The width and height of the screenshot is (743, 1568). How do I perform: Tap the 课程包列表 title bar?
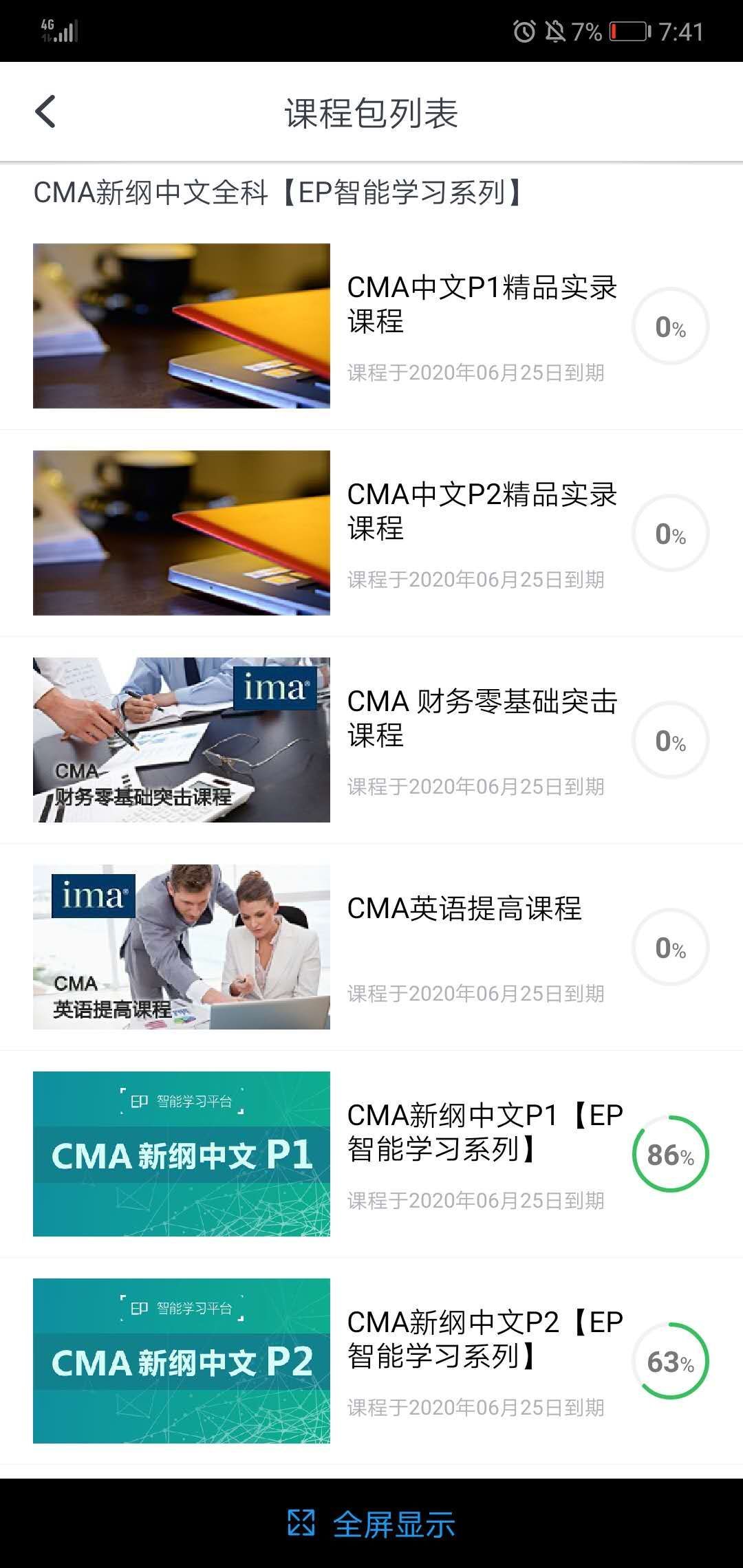(x=371, y=113)
